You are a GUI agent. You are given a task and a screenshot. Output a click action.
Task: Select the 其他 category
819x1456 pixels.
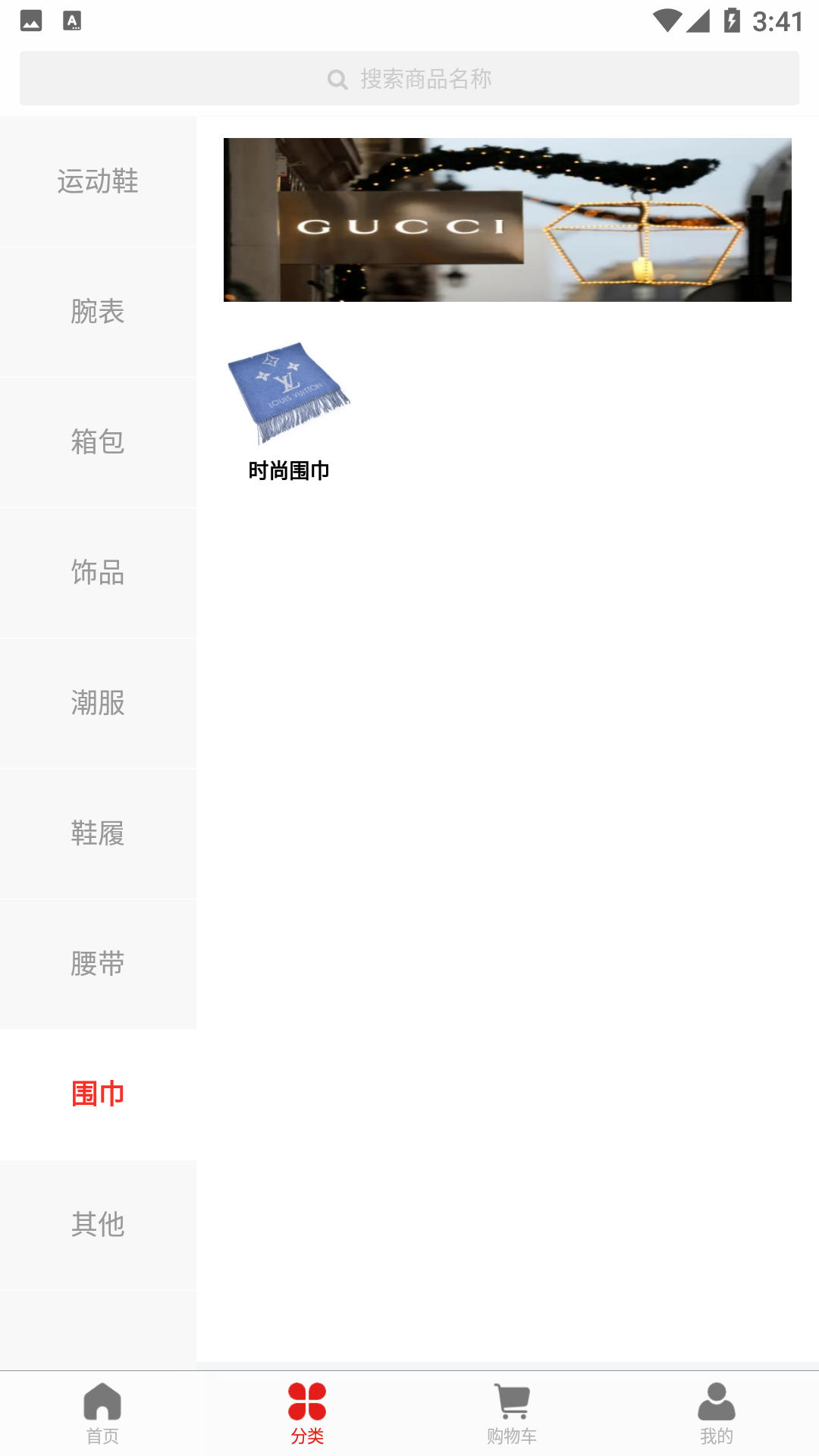97,1224
